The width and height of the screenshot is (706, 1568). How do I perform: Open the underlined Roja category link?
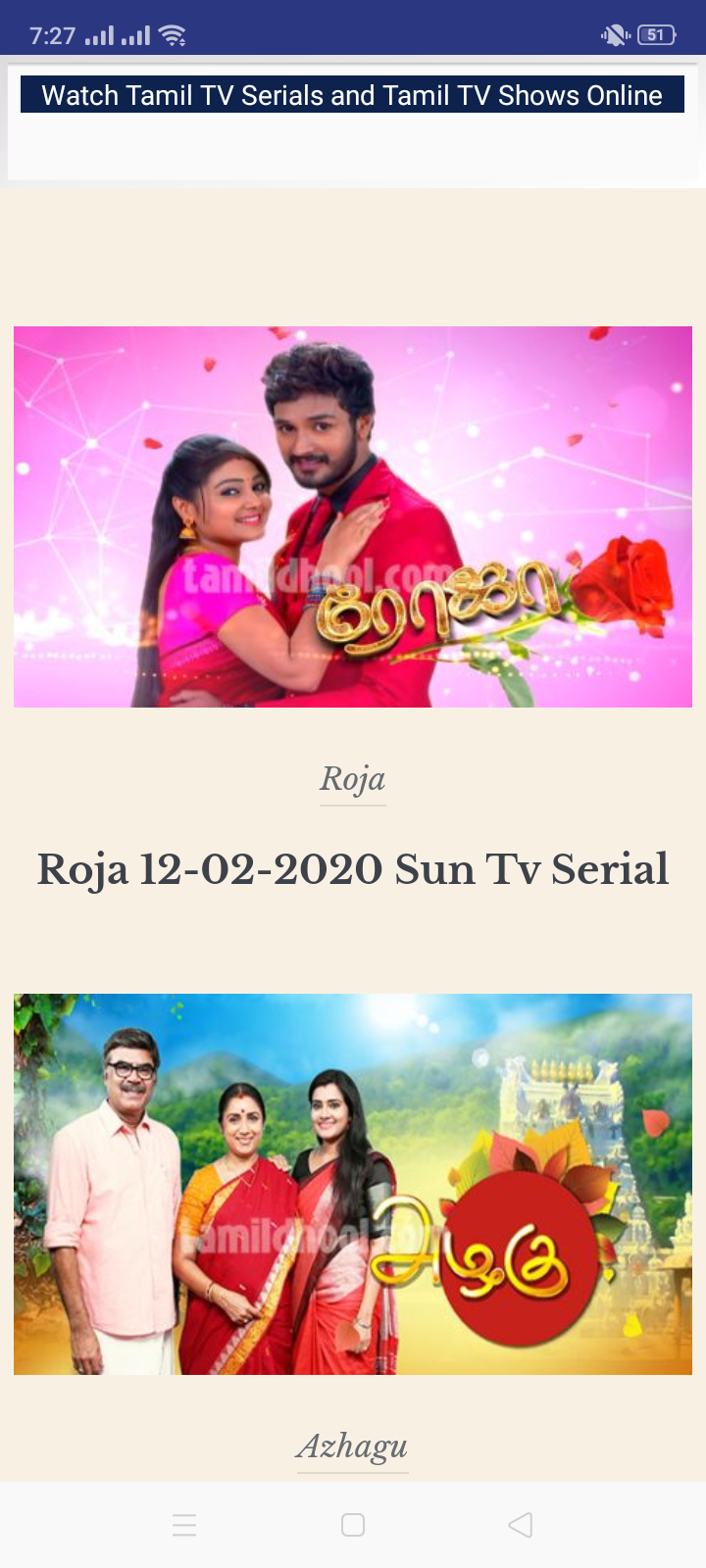pyautogui.click(x=353, y=780)
